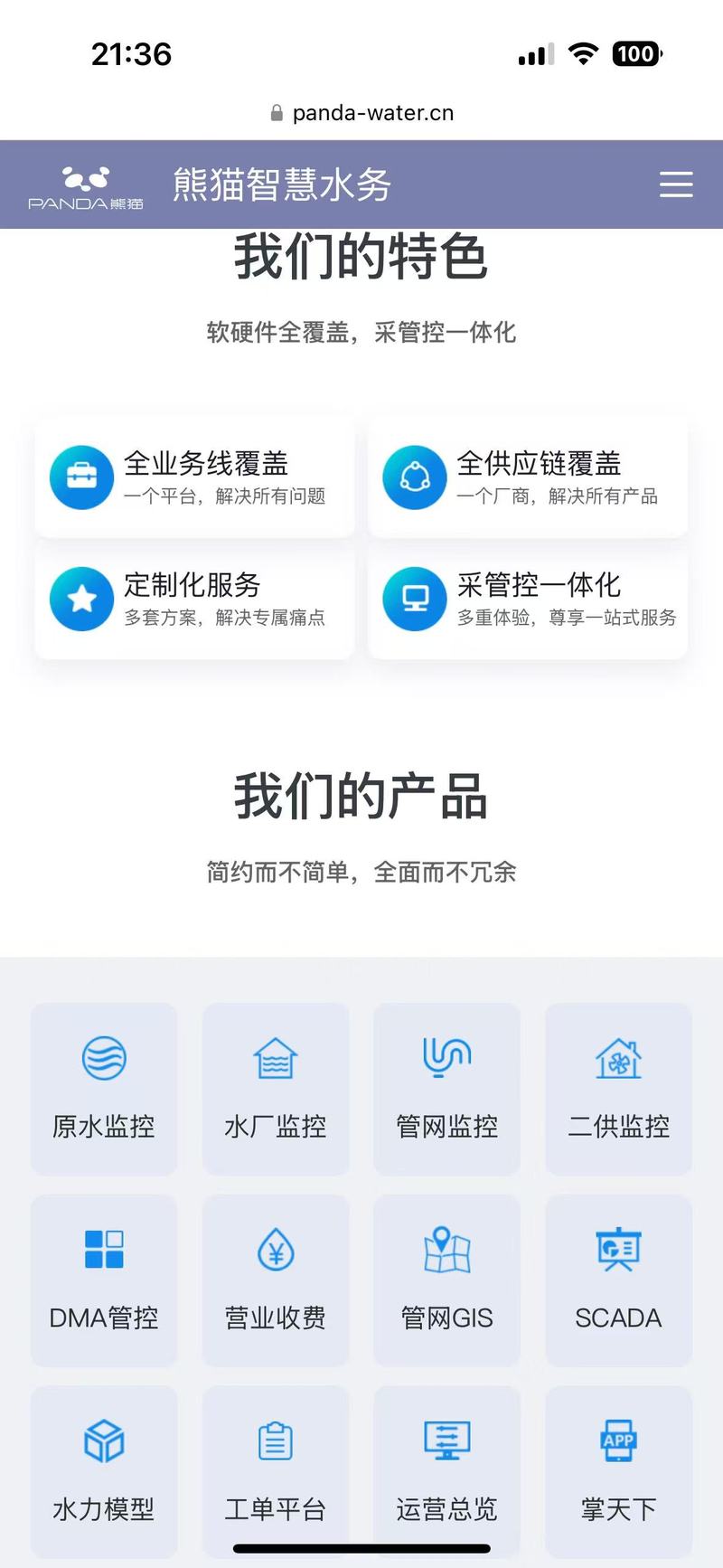Select the 管网监控 product
The height and width of the screenshot is (1568, 723).
tap(446, 1089)
